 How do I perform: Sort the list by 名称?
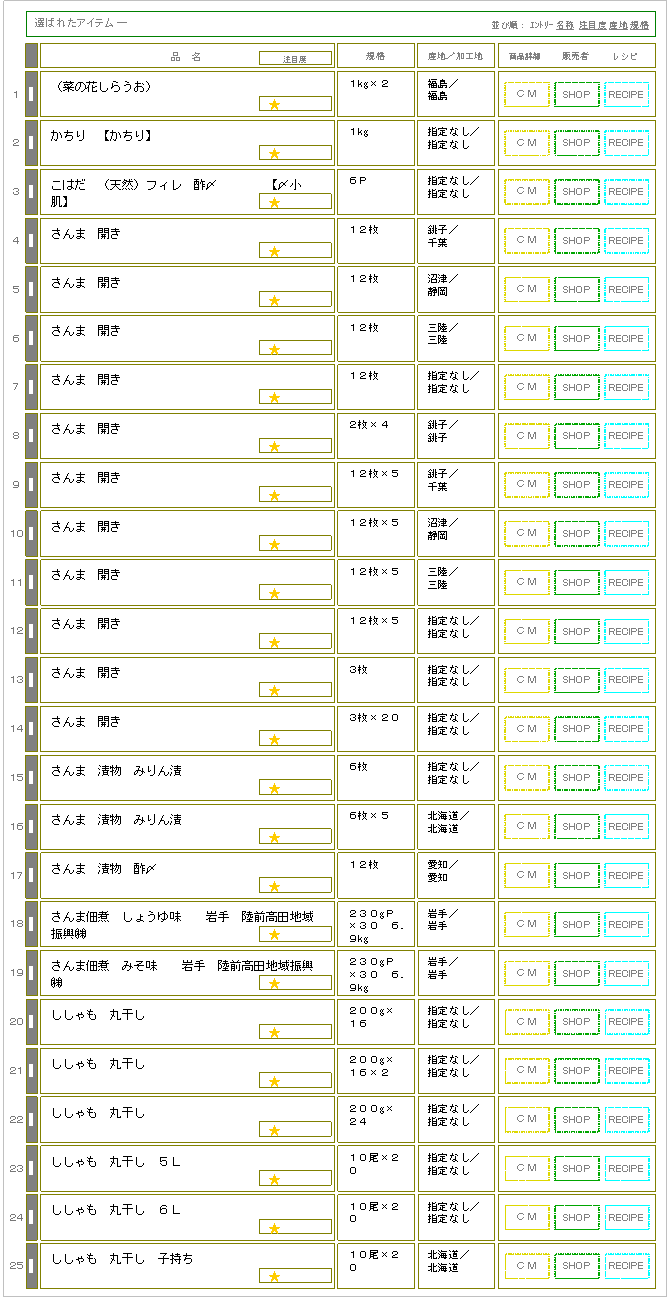565,24
